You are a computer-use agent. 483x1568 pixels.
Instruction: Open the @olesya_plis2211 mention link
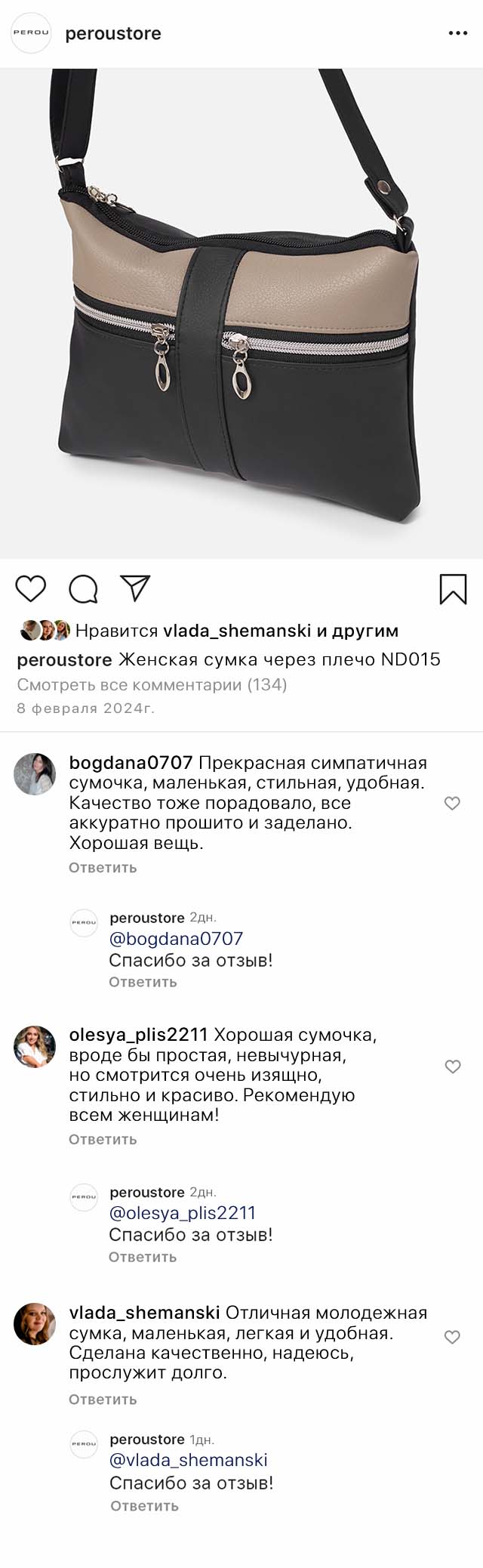[x=183, y=1213]
